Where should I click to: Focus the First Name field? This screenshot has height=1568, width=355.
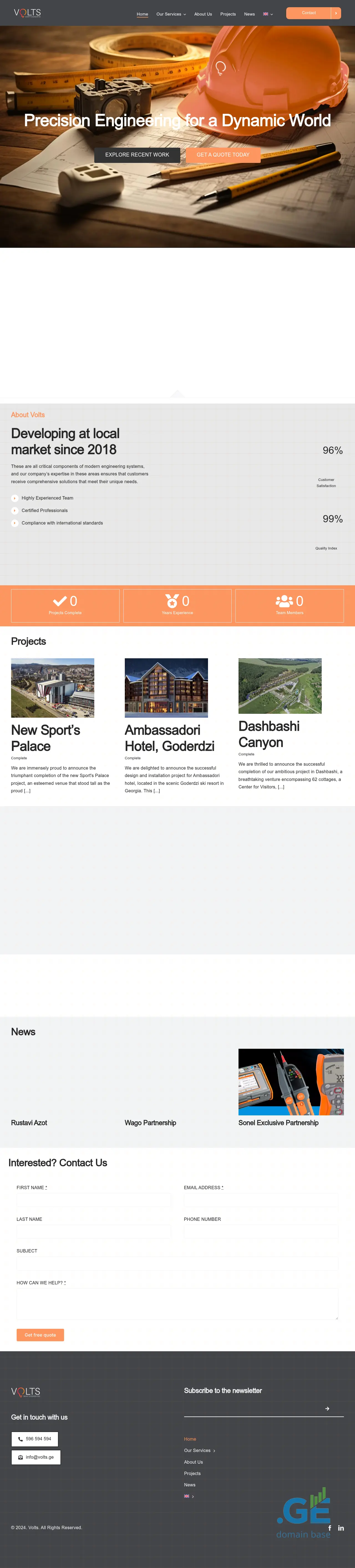94,1200
